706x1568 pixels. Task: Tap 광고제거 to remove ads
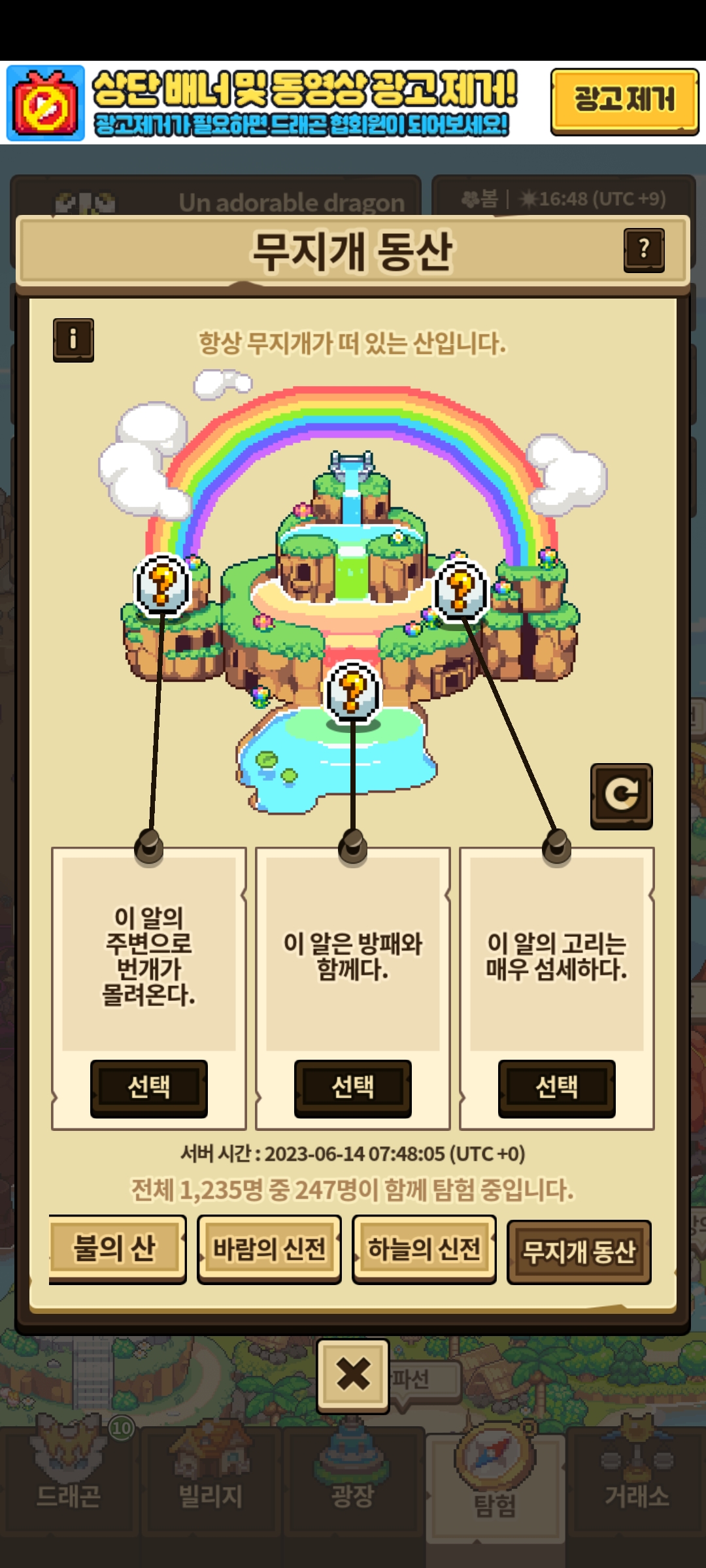624,100
